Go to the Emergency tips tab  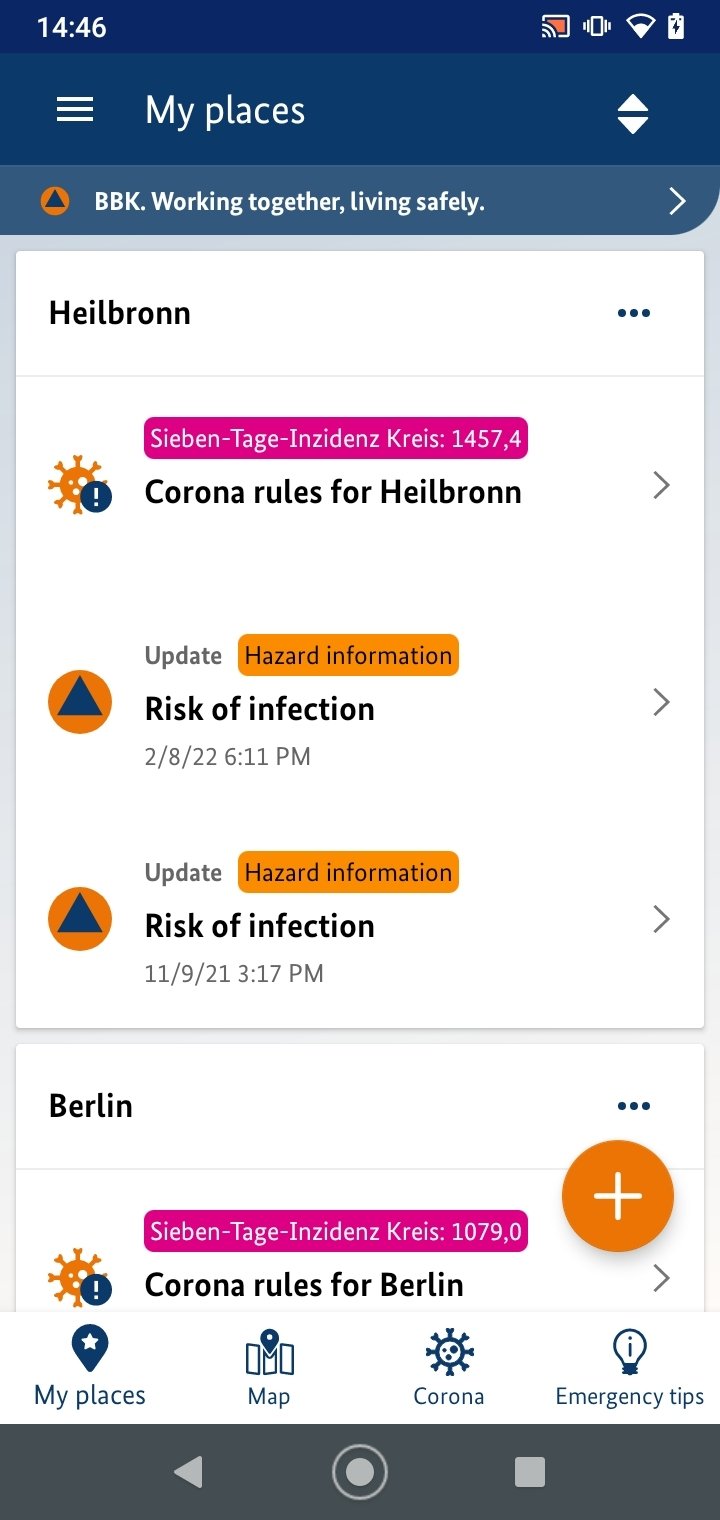point(630,1368)
